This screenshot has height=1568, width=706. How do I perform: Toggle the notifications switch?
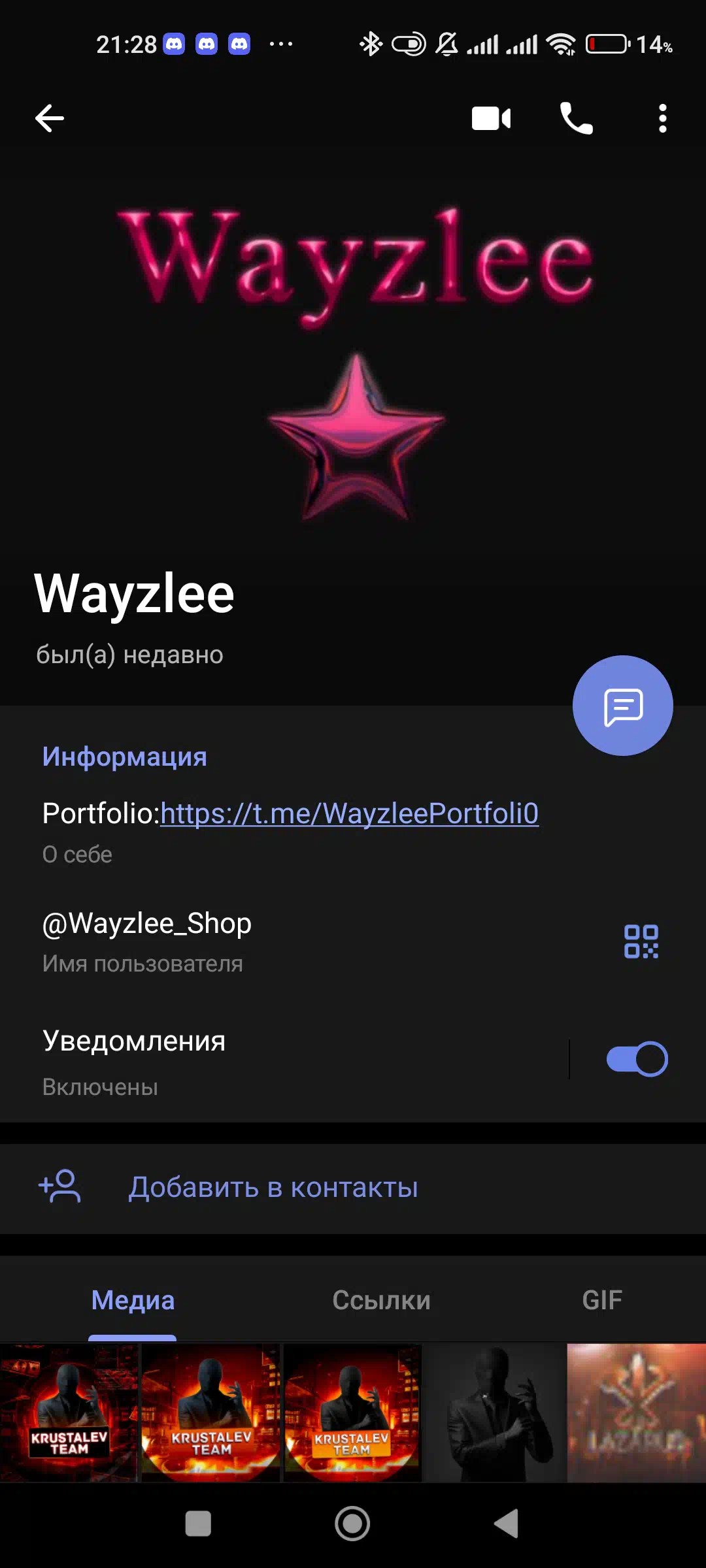637,1059
